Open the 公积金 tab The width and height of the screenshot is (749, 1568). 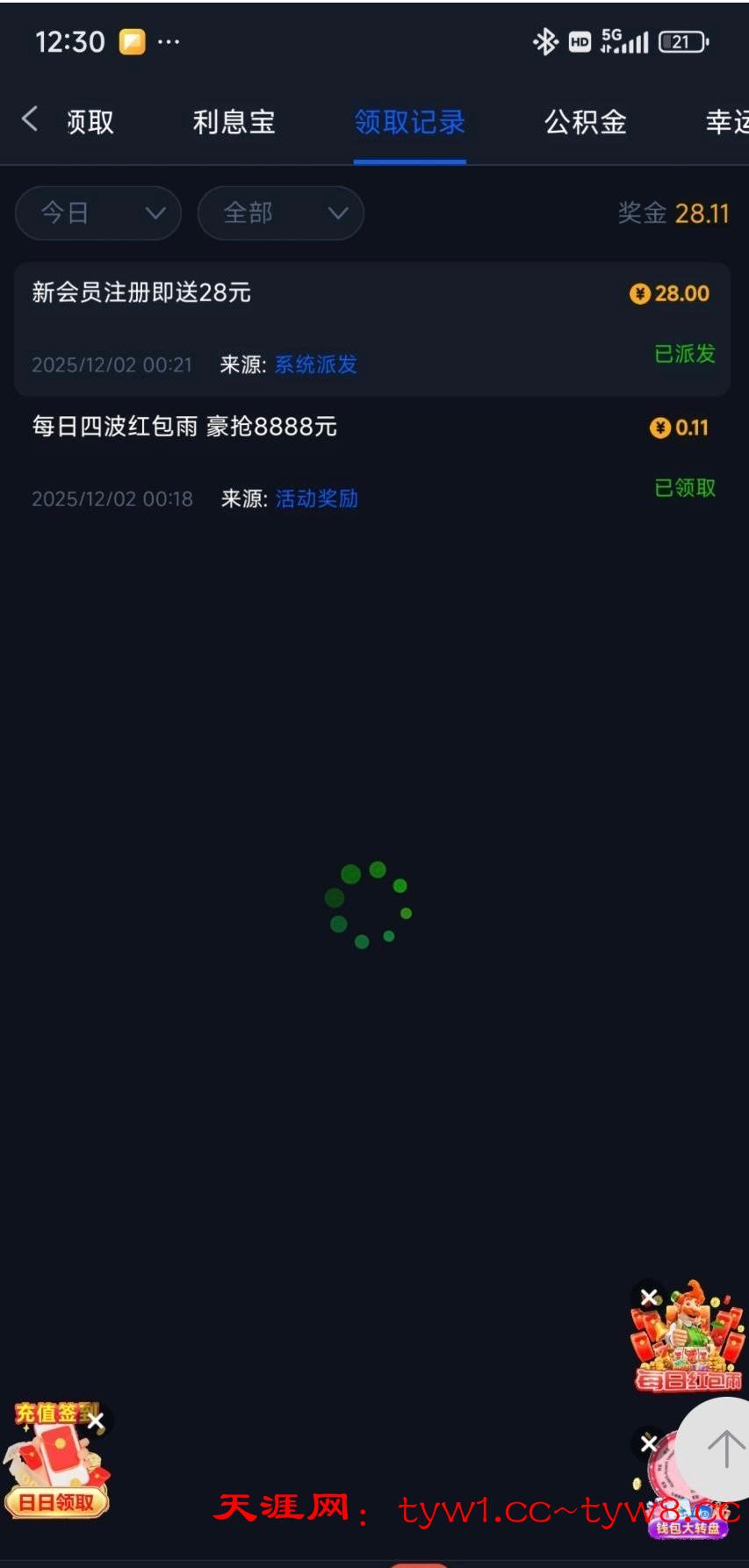point(585,122)
